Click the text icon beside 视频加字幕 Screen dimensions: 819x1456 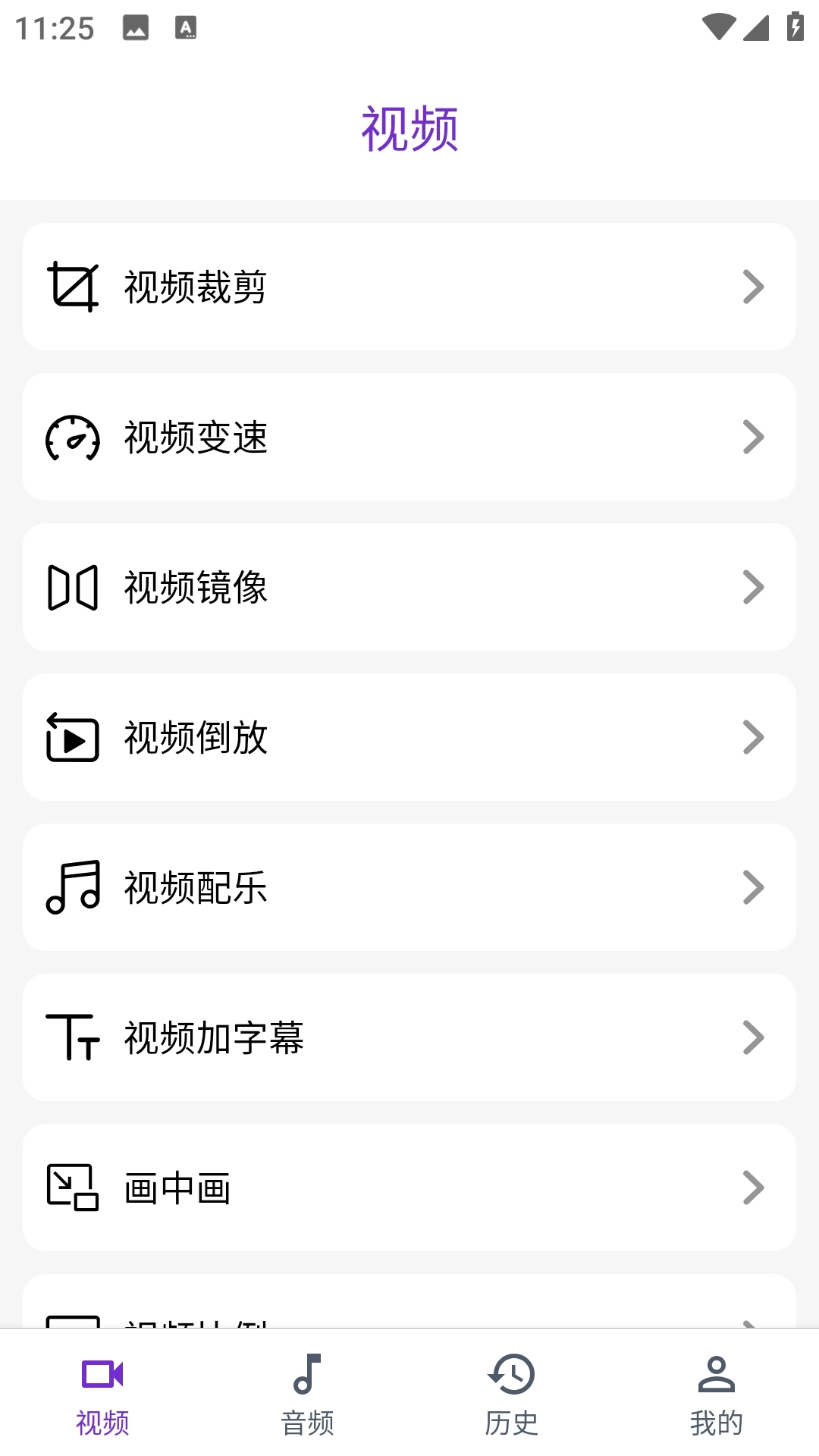point(73,1037)
